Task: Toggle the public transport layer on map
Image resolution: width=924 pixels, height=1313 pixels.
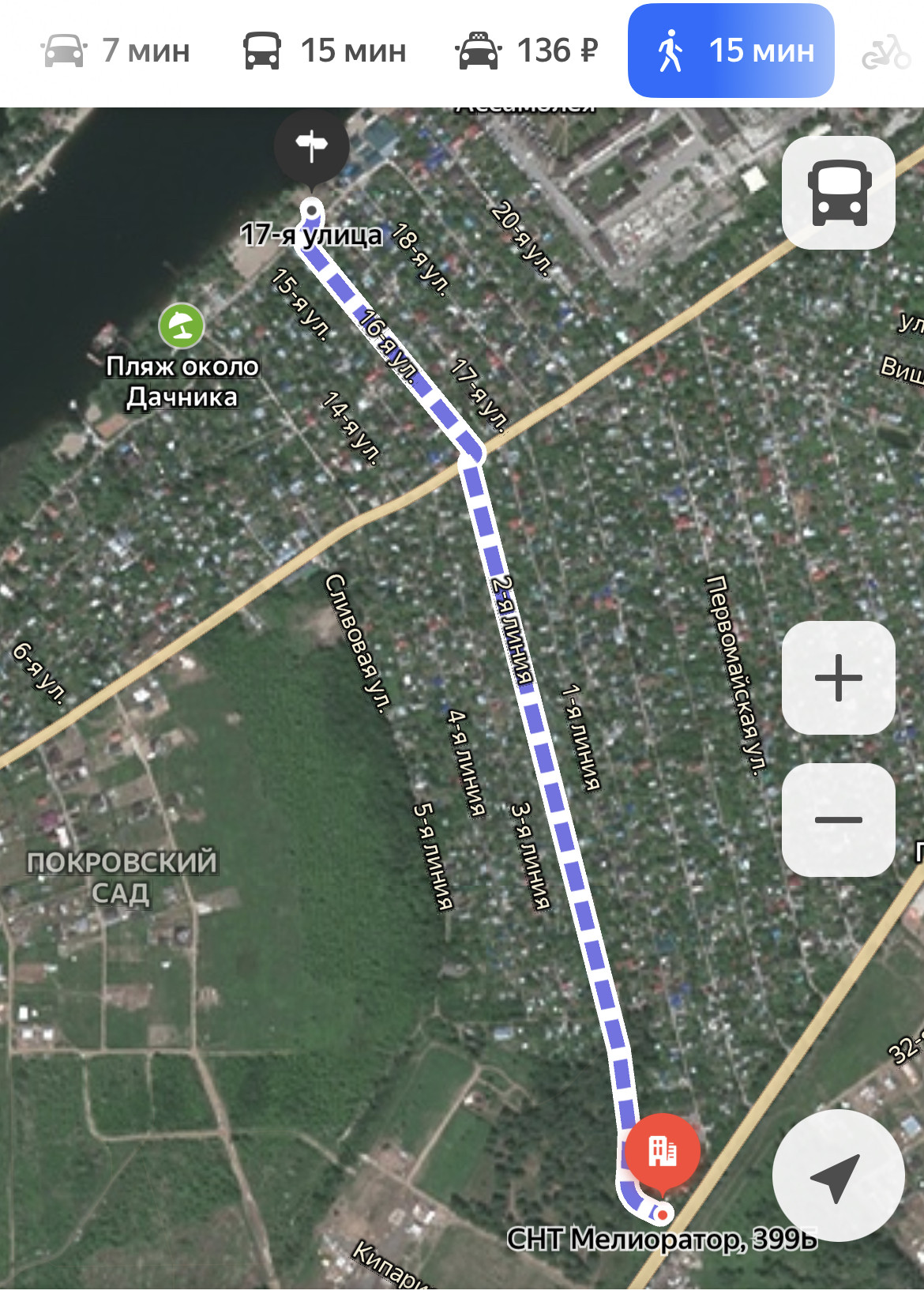Action: click(839, 193)
